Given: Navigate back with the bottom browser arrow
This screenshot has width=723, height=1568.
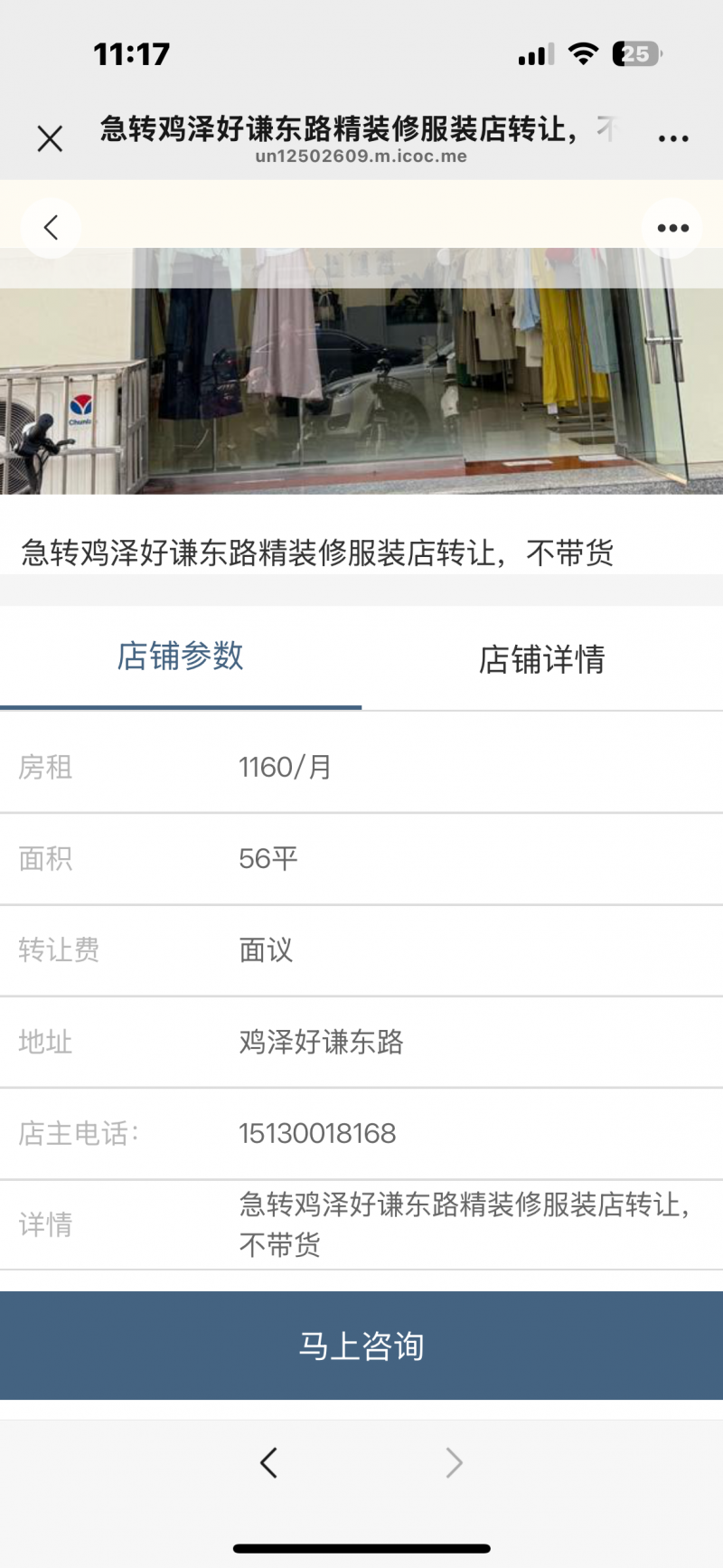Looking at the screenshot, I should point(268,1462).
